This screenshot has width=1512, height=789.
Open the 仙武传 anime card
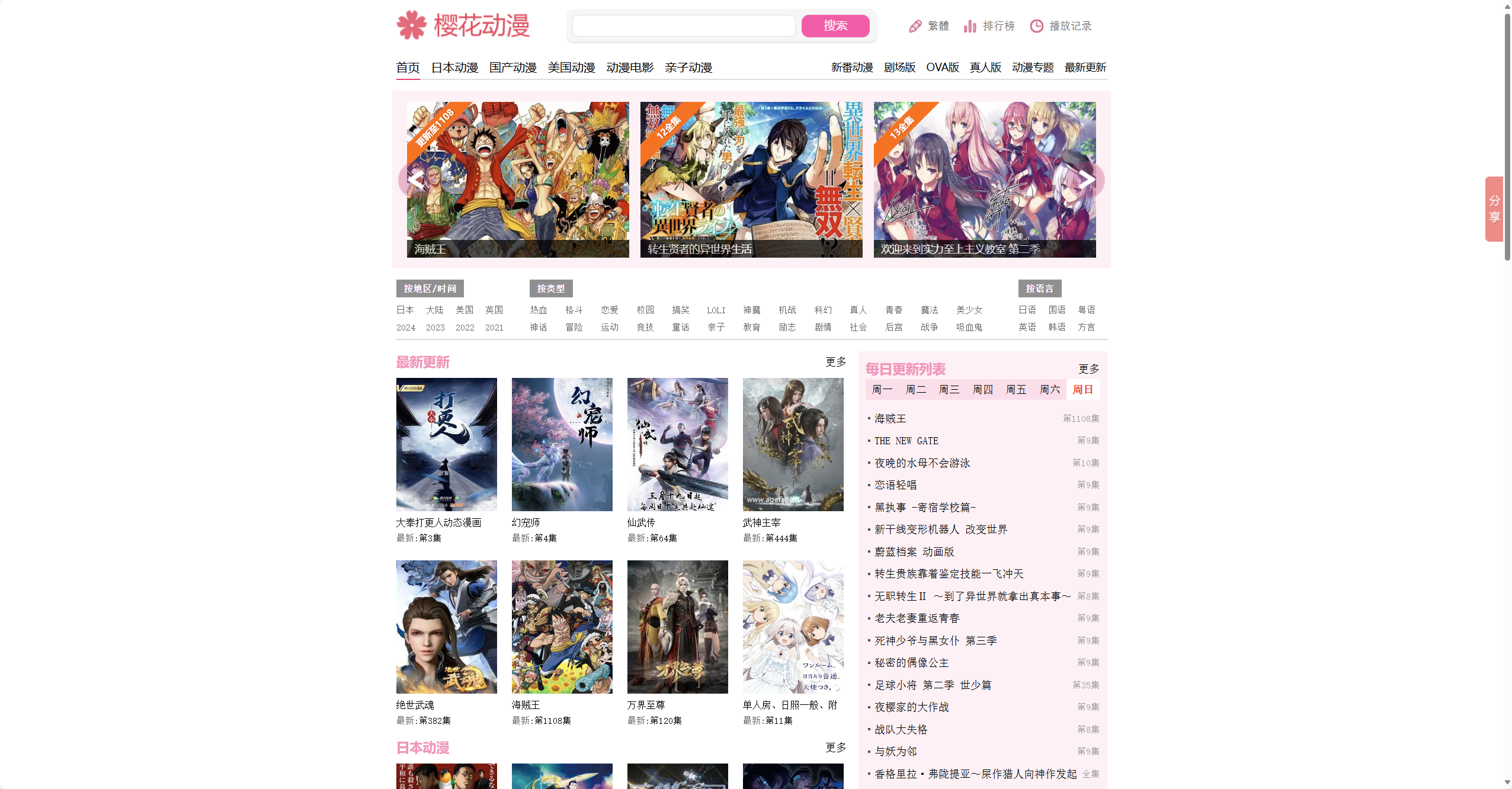[677, 445]
